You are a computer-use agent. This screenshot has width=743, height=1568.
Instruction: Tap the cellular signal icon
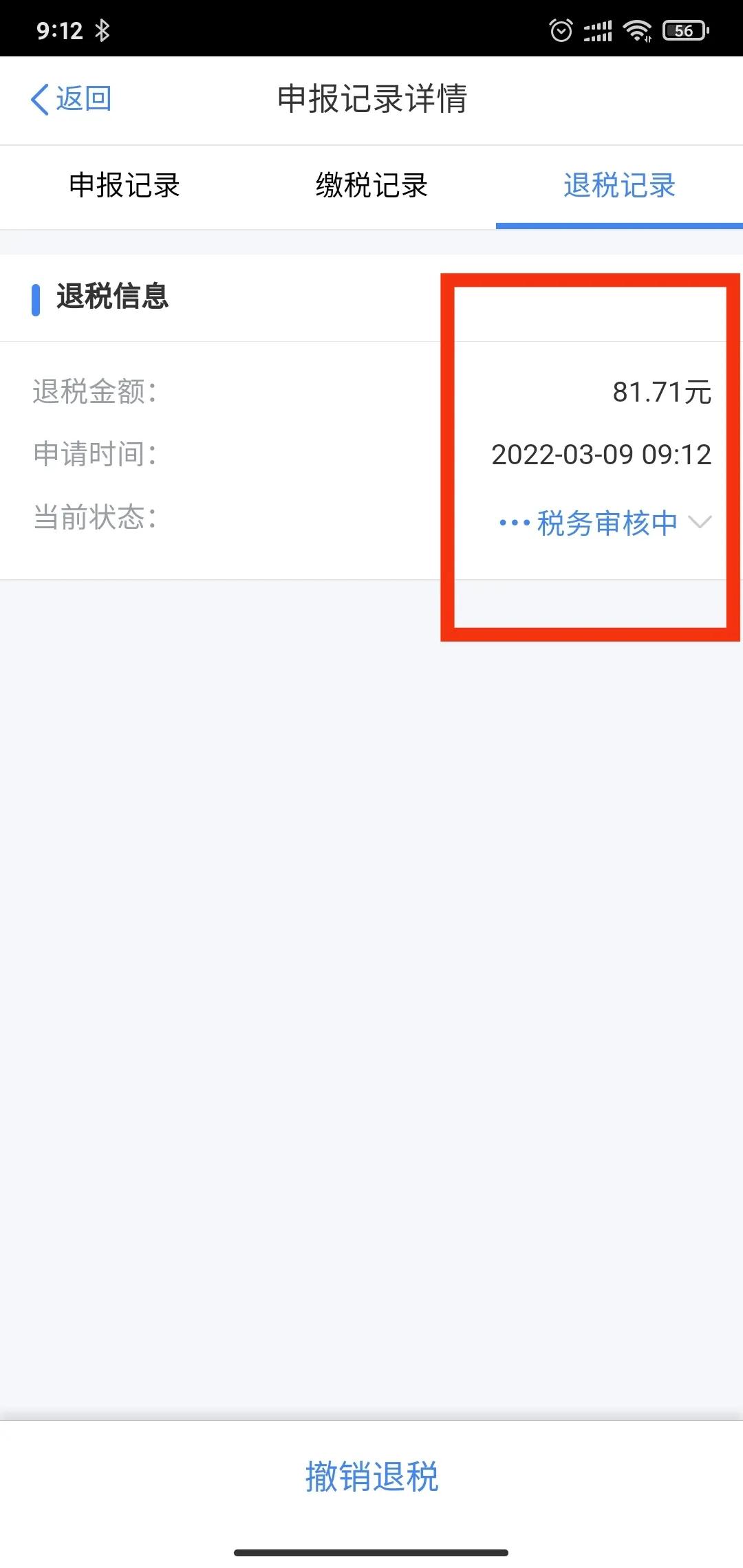596,30
